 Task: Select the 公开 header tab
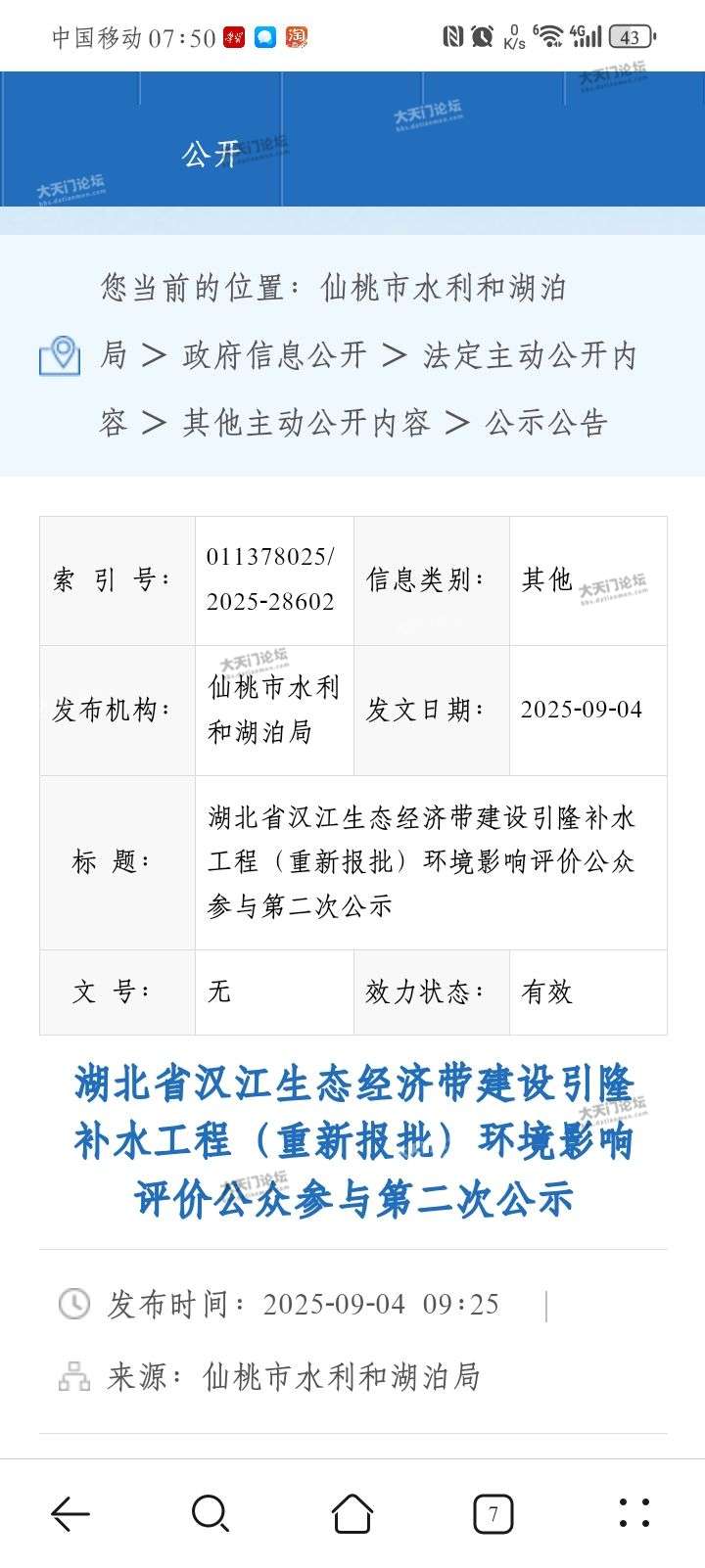tap(211, 155)
